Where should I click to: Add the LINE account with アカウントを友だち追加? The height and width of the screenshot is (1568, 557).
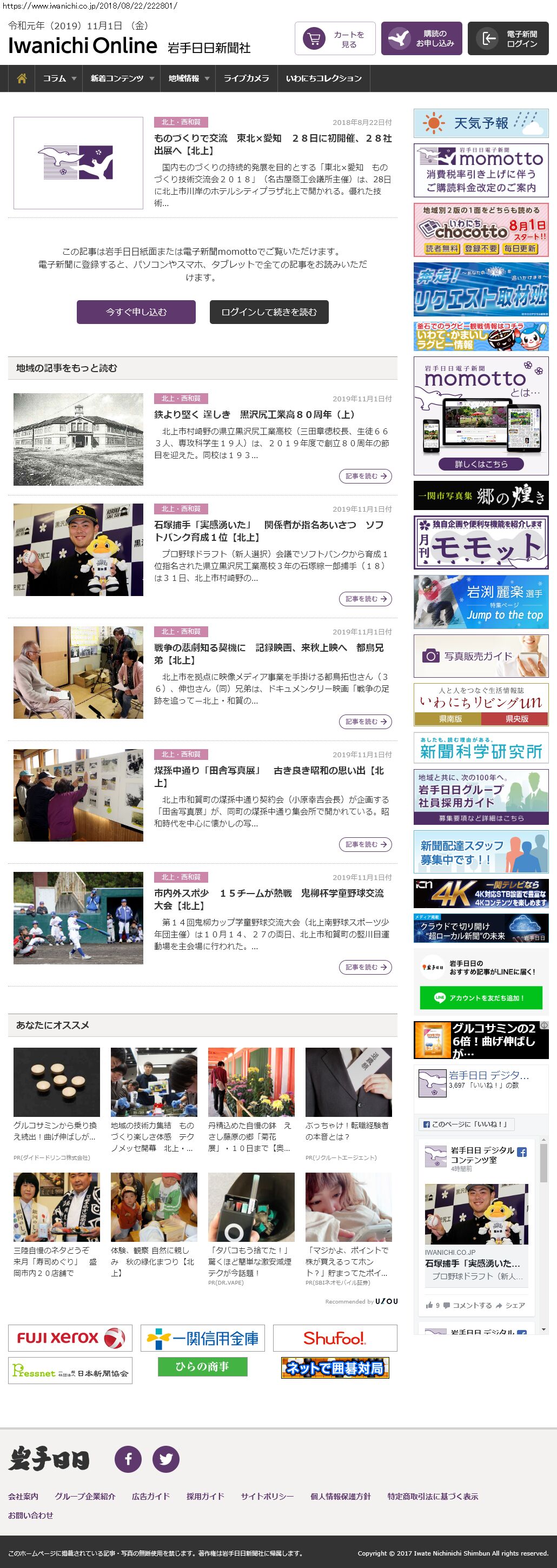pyautogui.click(x=480, y=998)
